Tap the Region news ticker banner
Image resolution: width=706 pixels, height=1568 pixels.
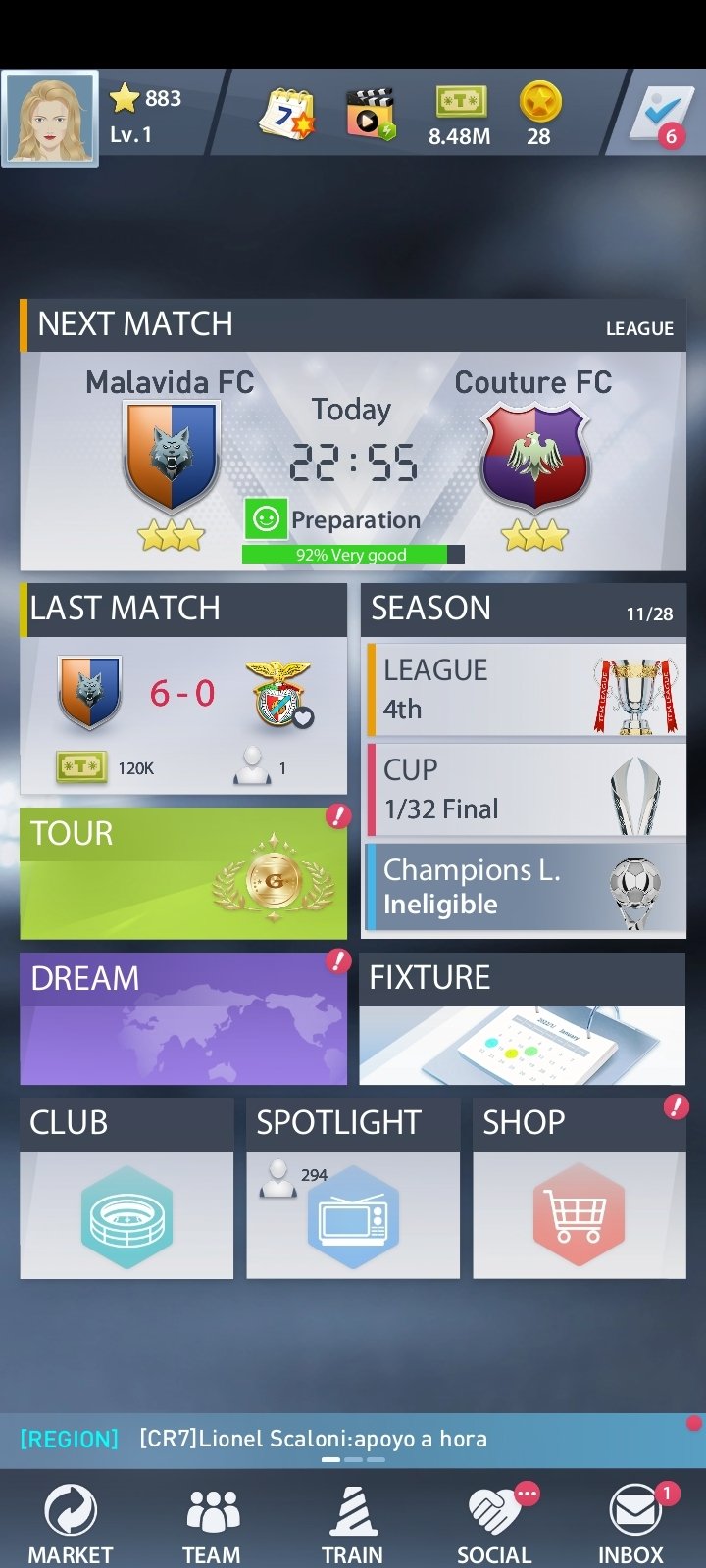(x=353, y=1440)
